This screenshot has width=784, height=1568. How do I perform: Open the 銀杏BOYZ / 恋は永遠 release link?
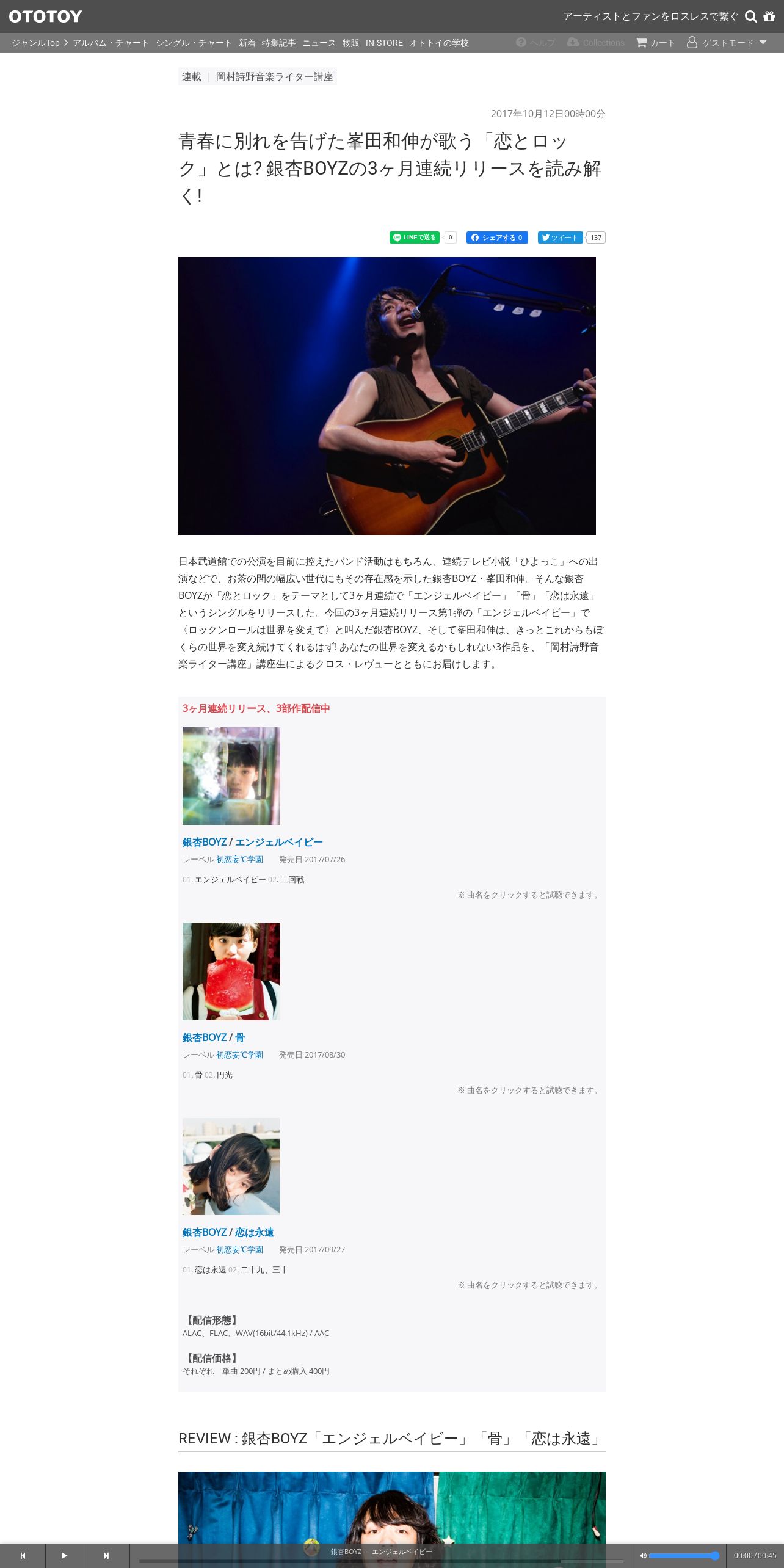228,1232
